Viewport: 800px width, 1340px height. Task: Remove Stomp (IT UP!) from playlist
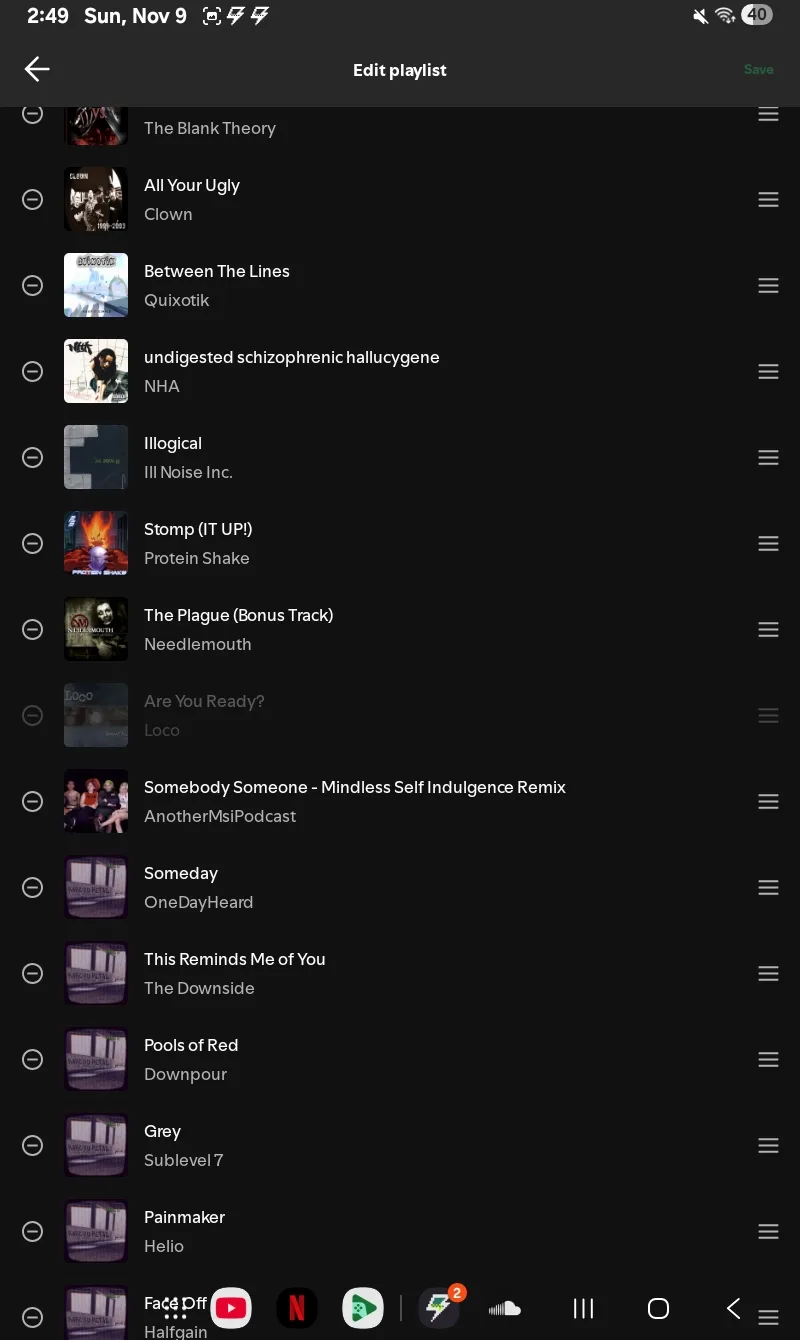(33, 544)
